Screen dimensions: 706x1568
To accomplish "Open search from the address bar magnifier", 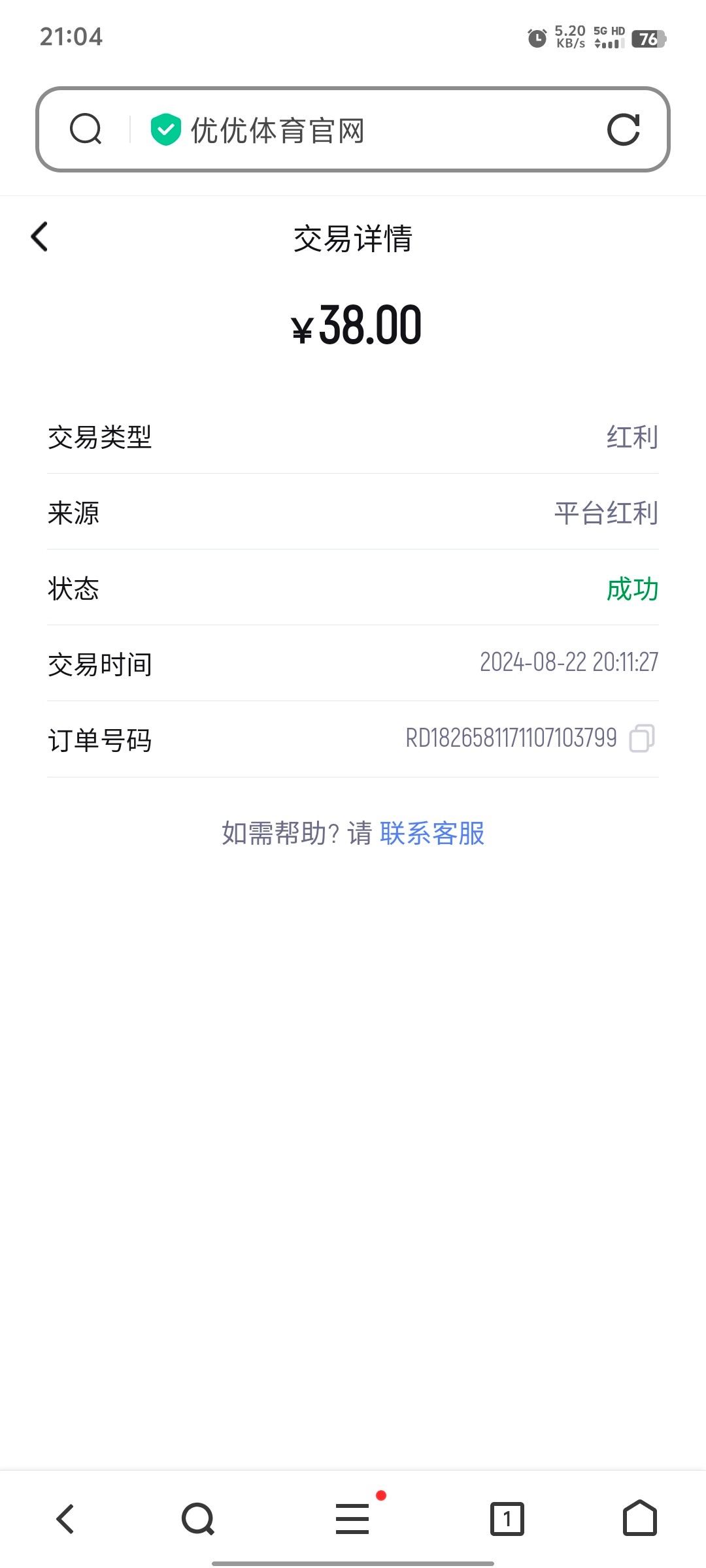I will (86, 129).
